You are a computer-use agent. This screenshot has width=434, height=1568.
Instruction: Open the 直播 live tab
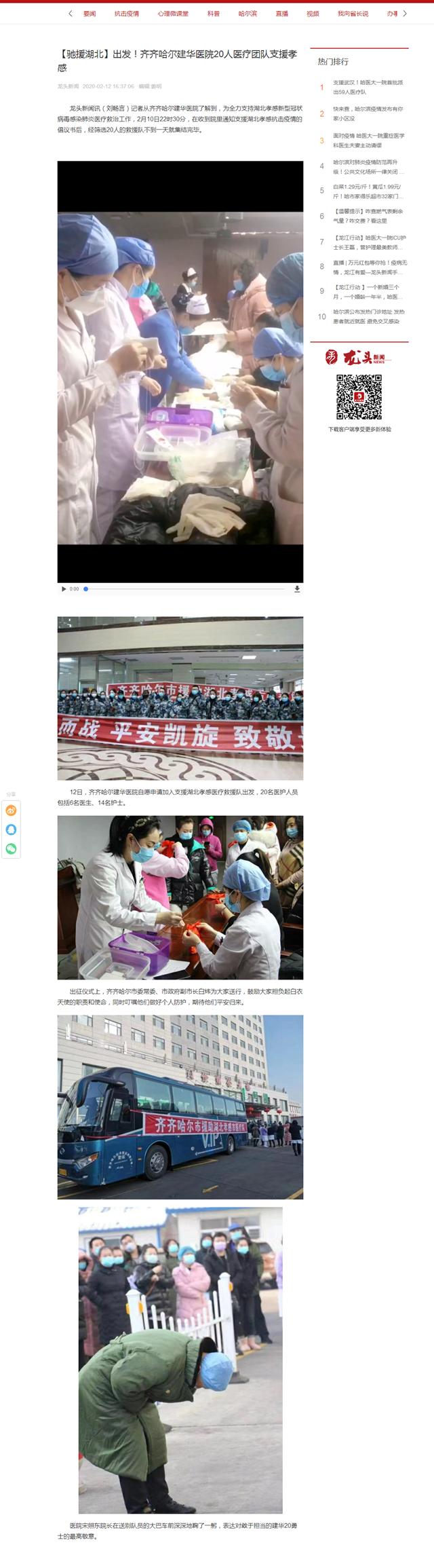tap(282, 14)
